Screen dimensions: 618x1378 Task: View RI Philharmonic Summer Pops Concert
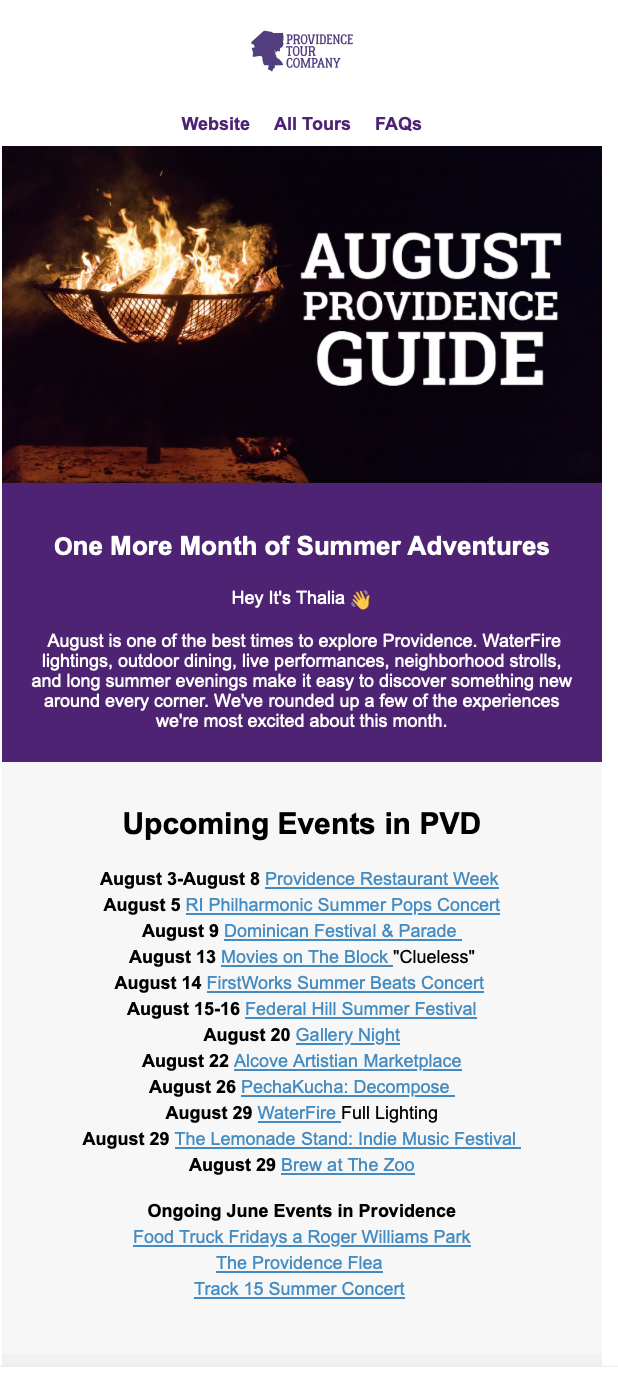click(343, 905)
